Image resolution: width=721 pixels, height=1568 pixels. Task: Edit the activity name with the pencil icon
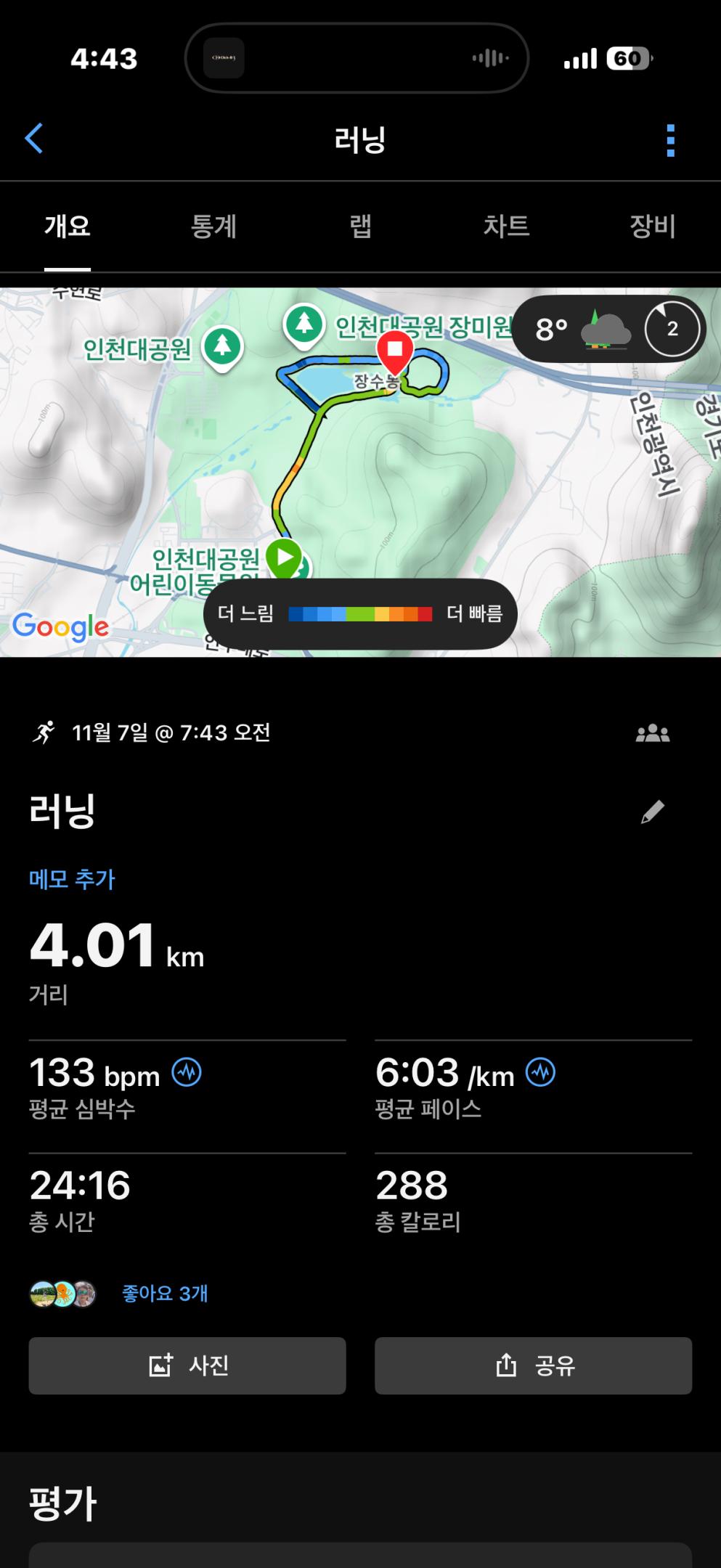tap(653, 811)
